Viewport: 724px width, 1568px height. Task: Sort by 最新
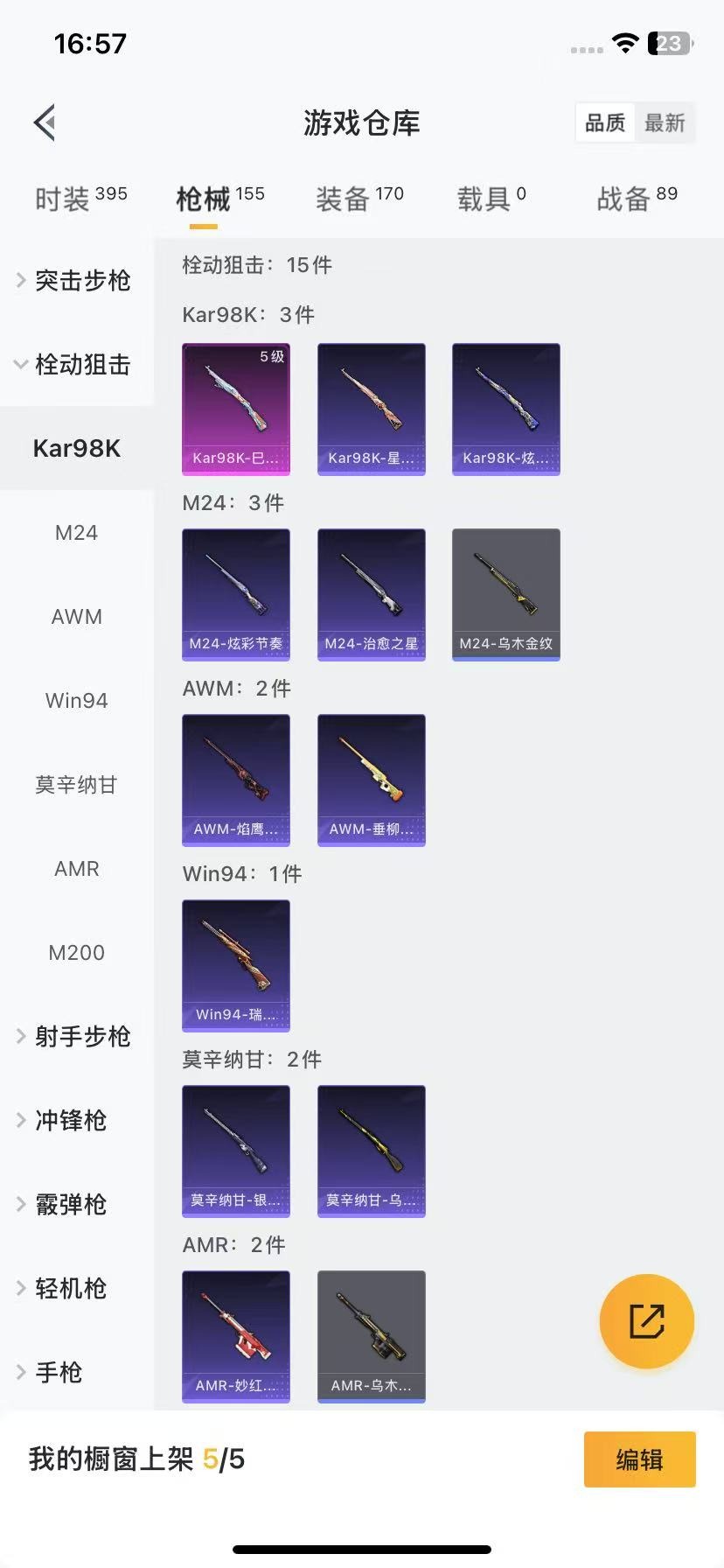665,122
